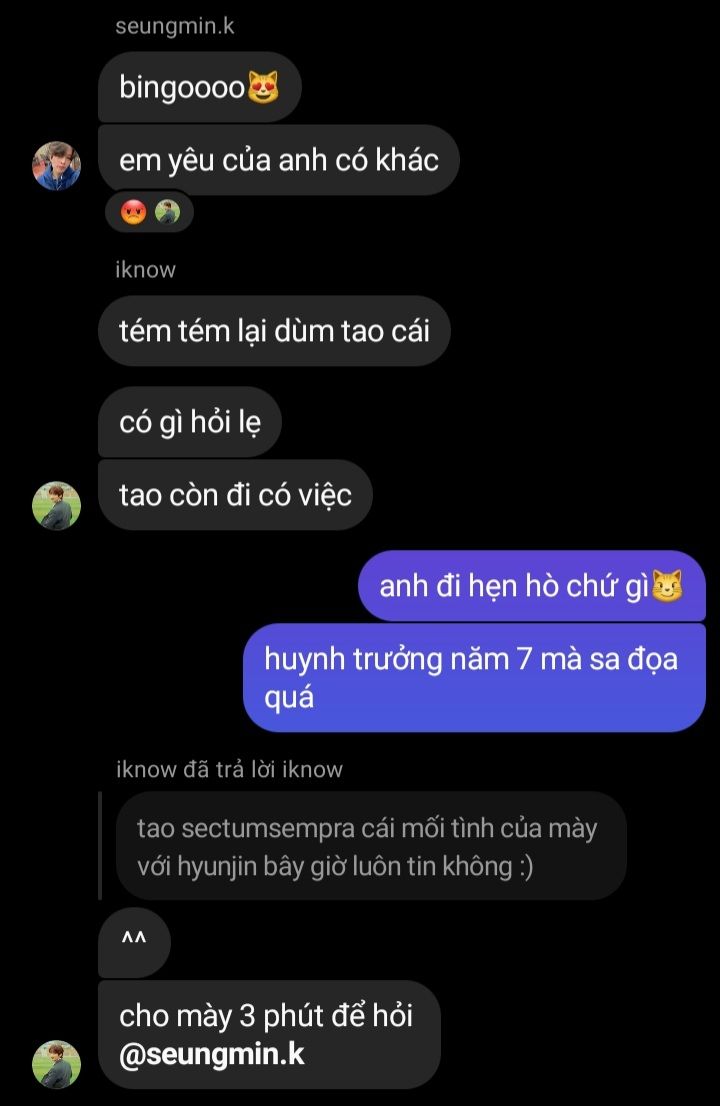Image resolution: width=720 pixels, height=1106 pixels.
Task: Jump to quoted 'tao sectumsempra' reply message
Action: [370, 846]
